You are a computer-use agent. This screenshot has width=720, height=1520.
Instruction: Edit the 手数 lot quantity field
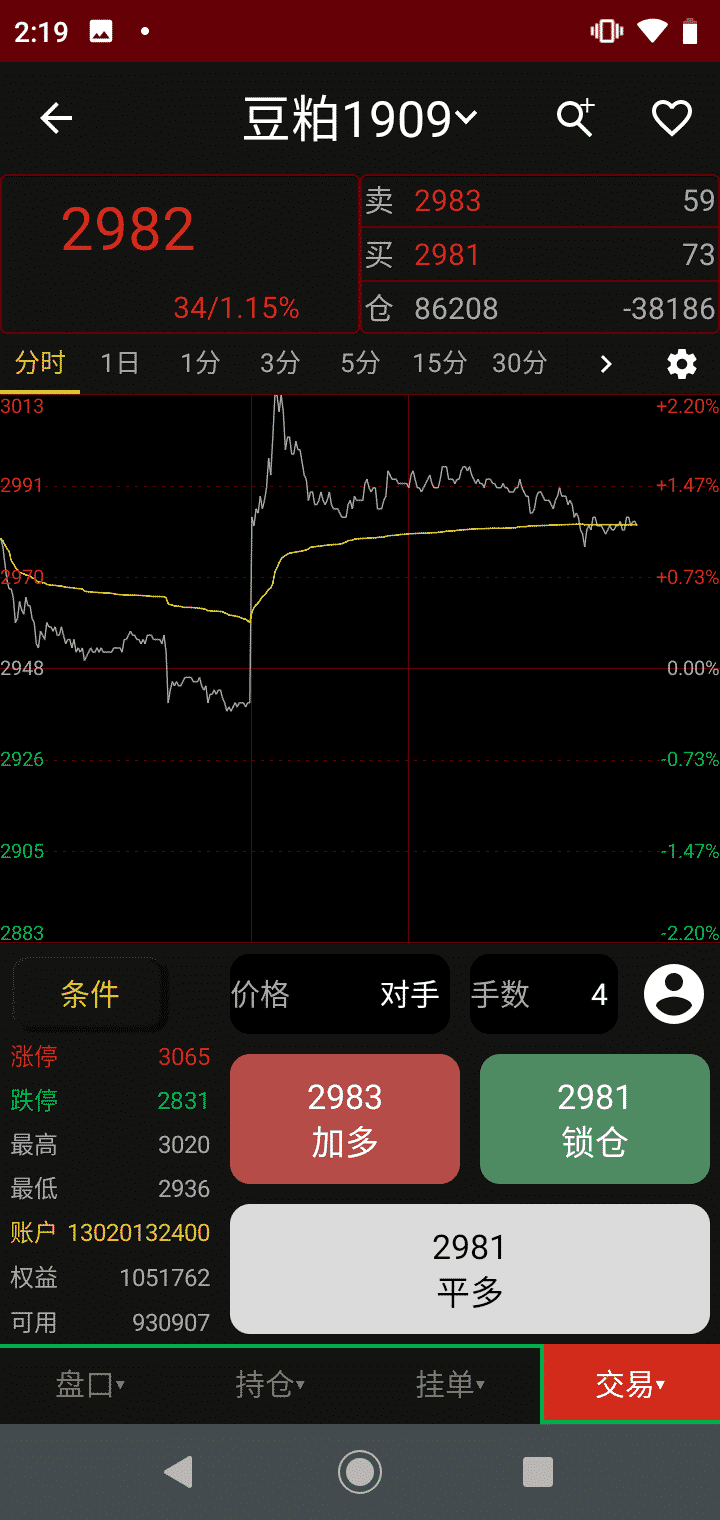pos(544,994)
